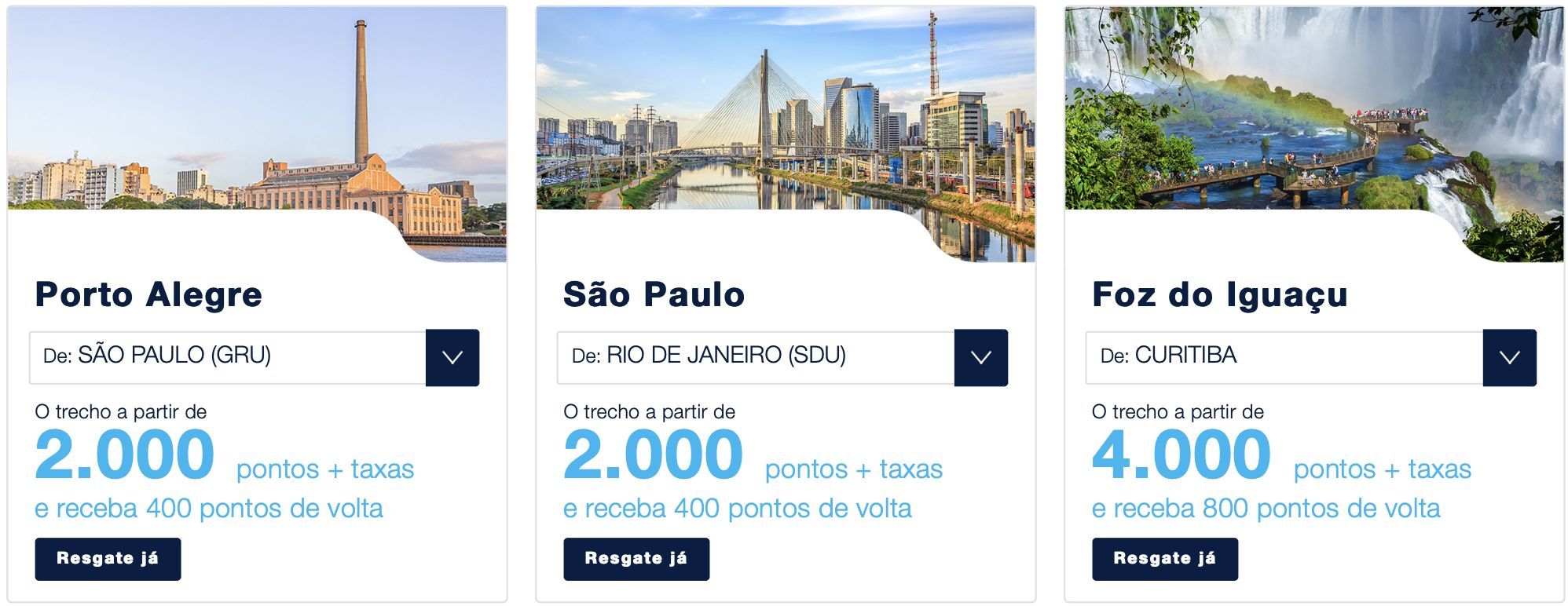
Task: Tap Resgate já for Foz do Iguaçu
Action: coord(1165,559)
